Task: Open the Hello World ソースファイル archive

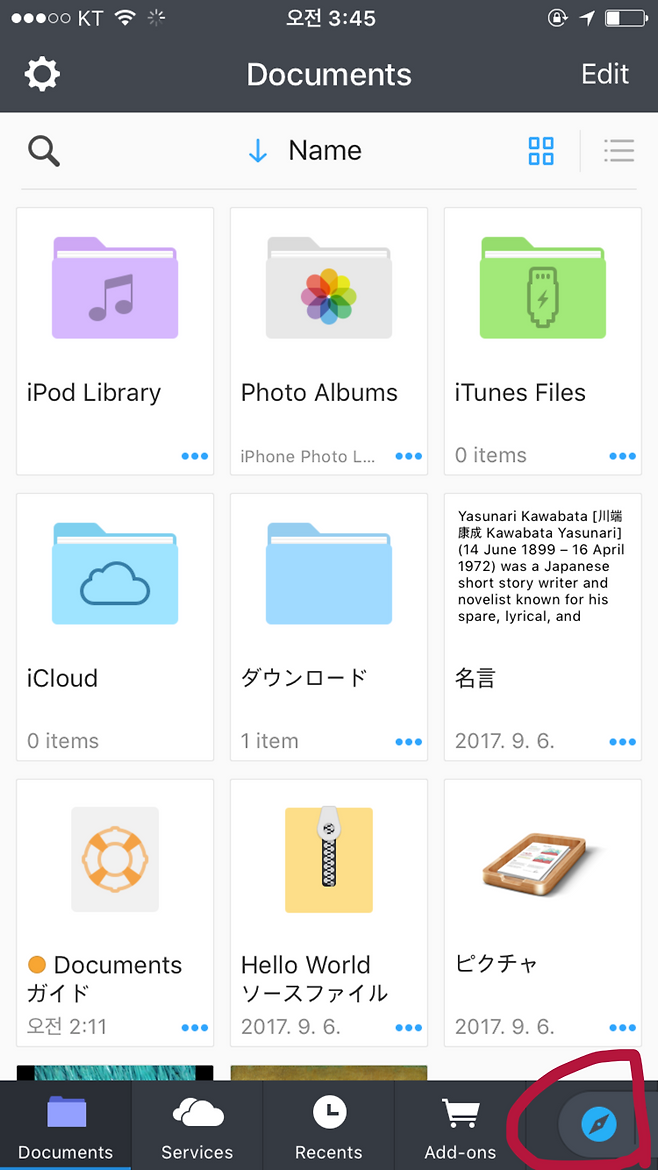Action: [x=329, y=882]
